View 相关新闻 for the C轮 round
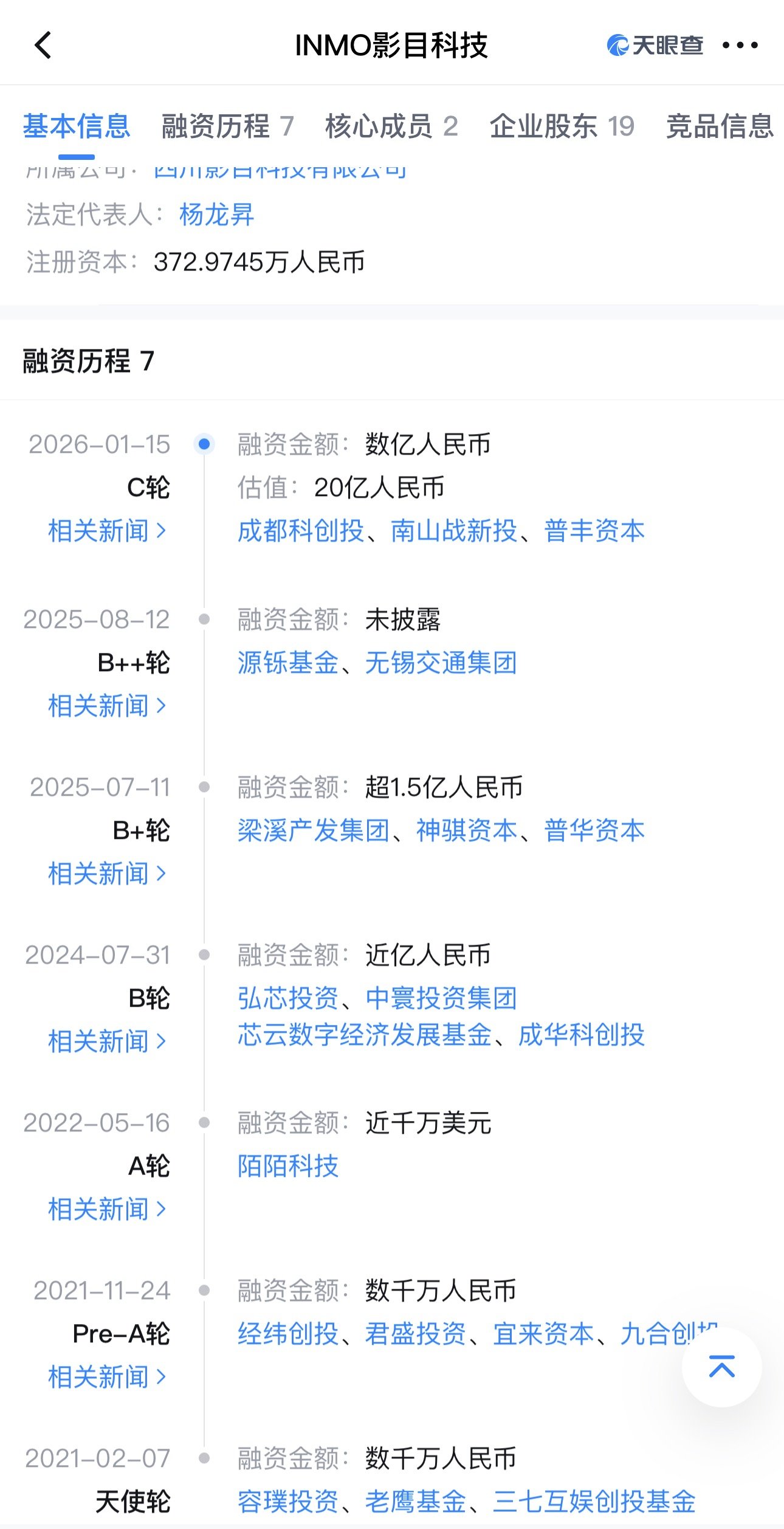The width and height of the screenshot is (784, 1529). pyautogui.click(x=107, y=531)
